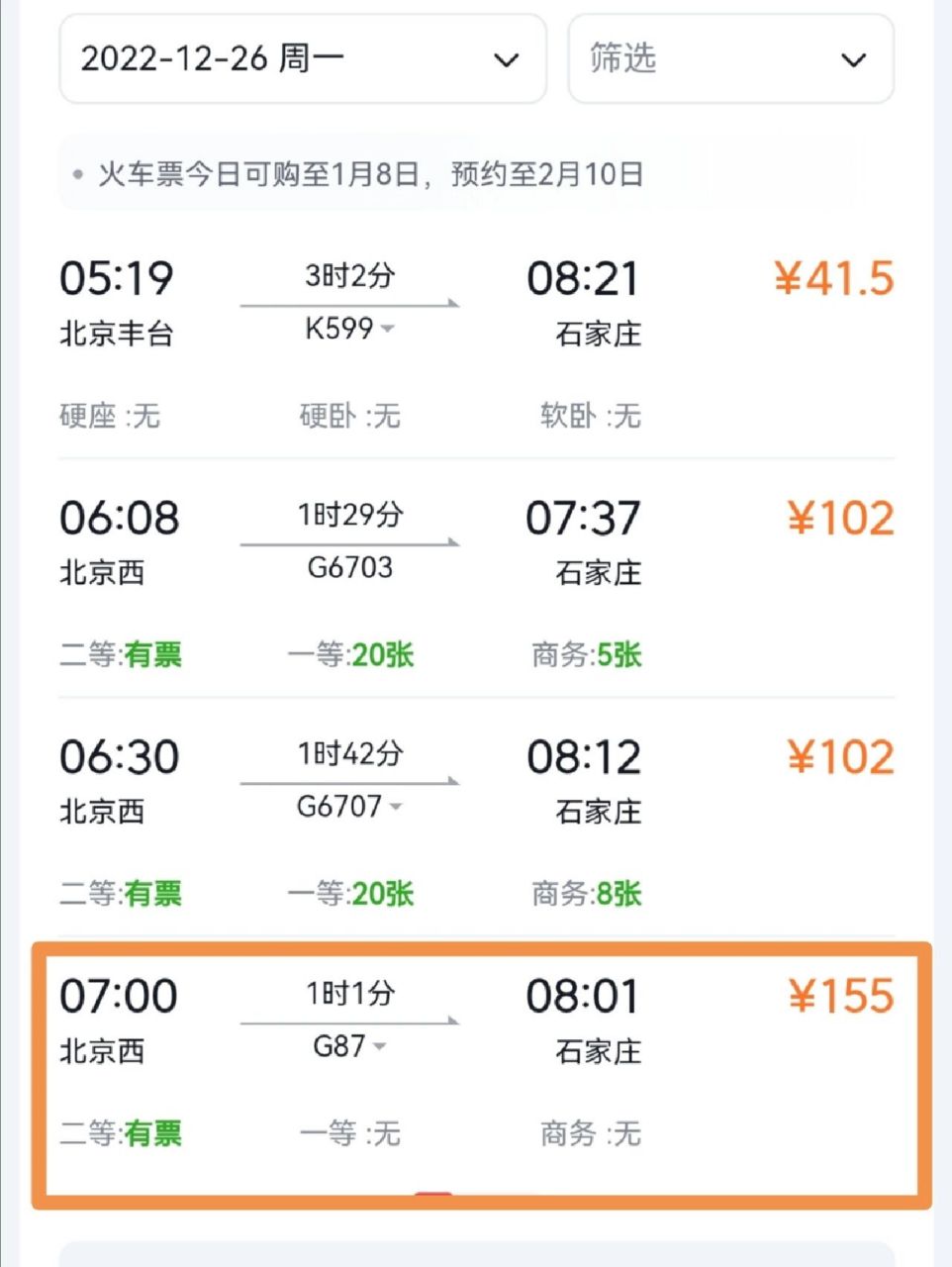Click 二等:有票 availability for G87
This screenshot has width=952, height=1267.
coord(121,1134)
